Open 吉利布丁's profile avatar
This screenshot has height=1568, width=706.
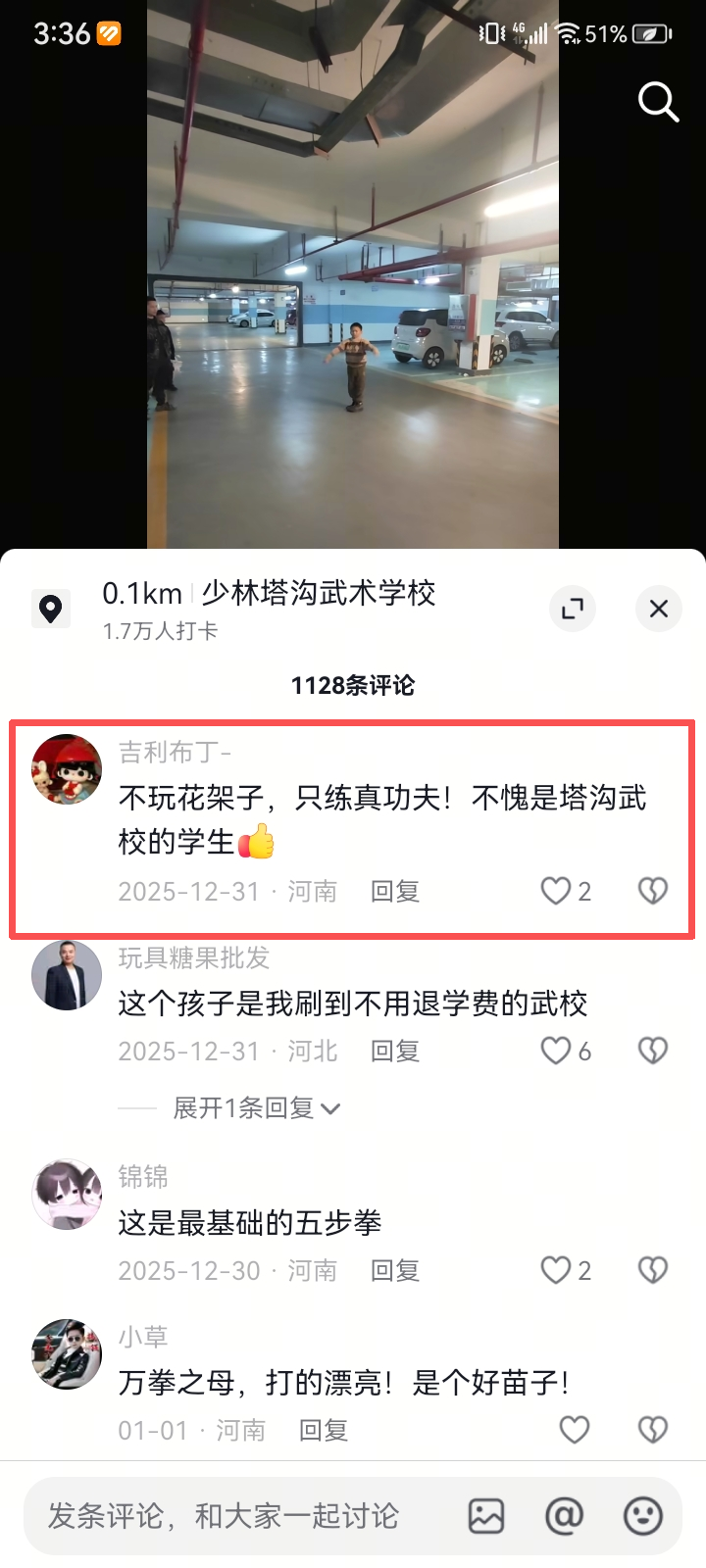point(67,769)
